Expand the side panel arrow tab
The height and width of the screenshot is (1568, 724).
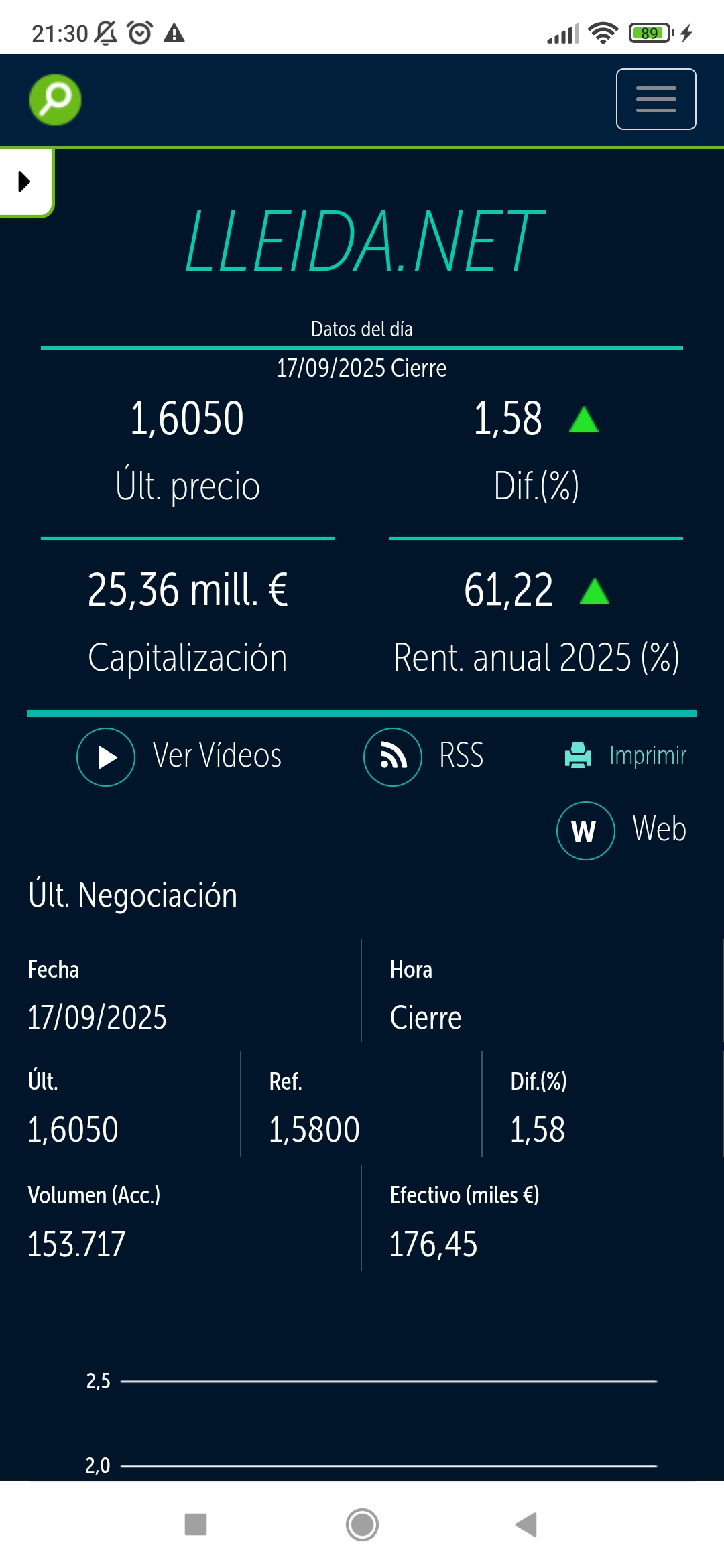click(26, 182)
